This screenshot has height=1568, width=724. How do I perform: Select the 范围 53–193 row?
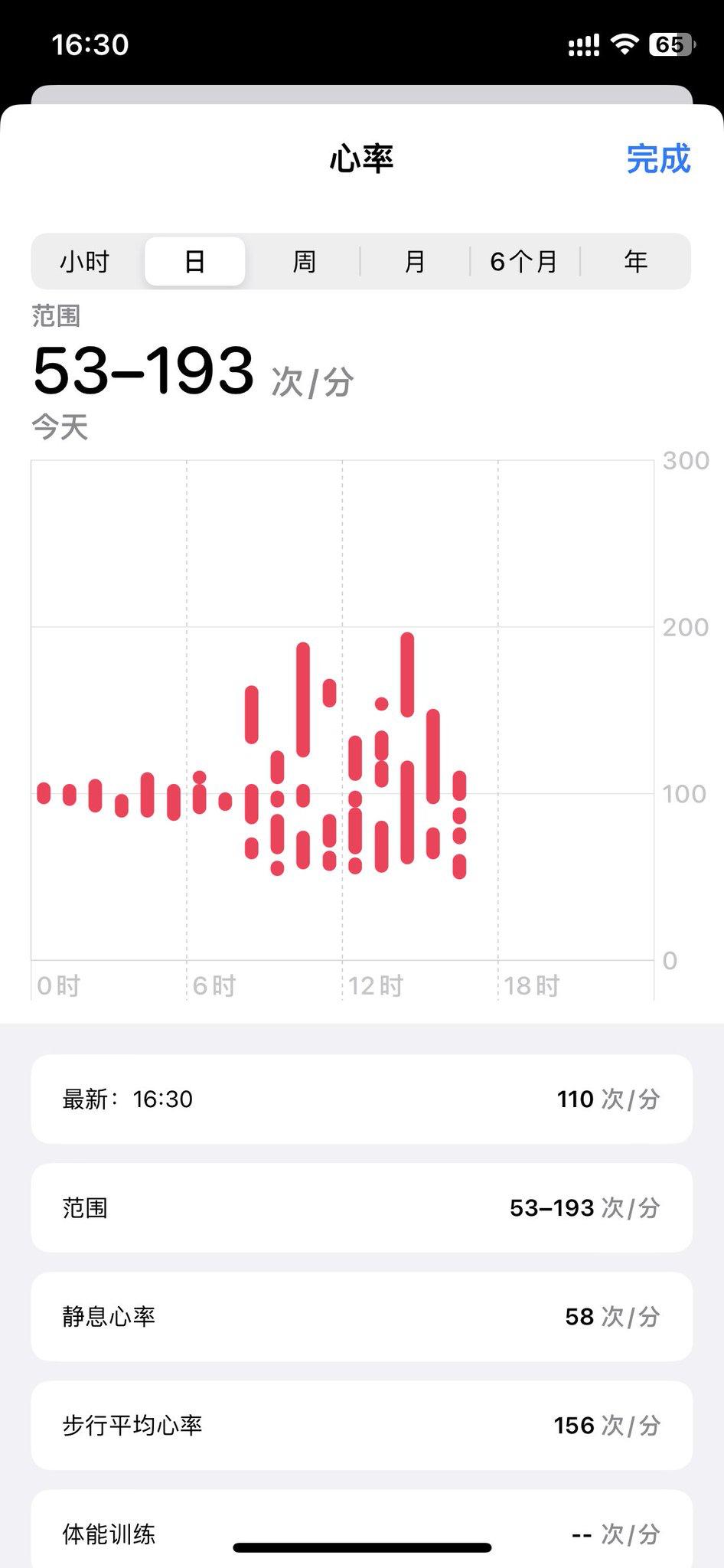click(x=362, y=1208)
